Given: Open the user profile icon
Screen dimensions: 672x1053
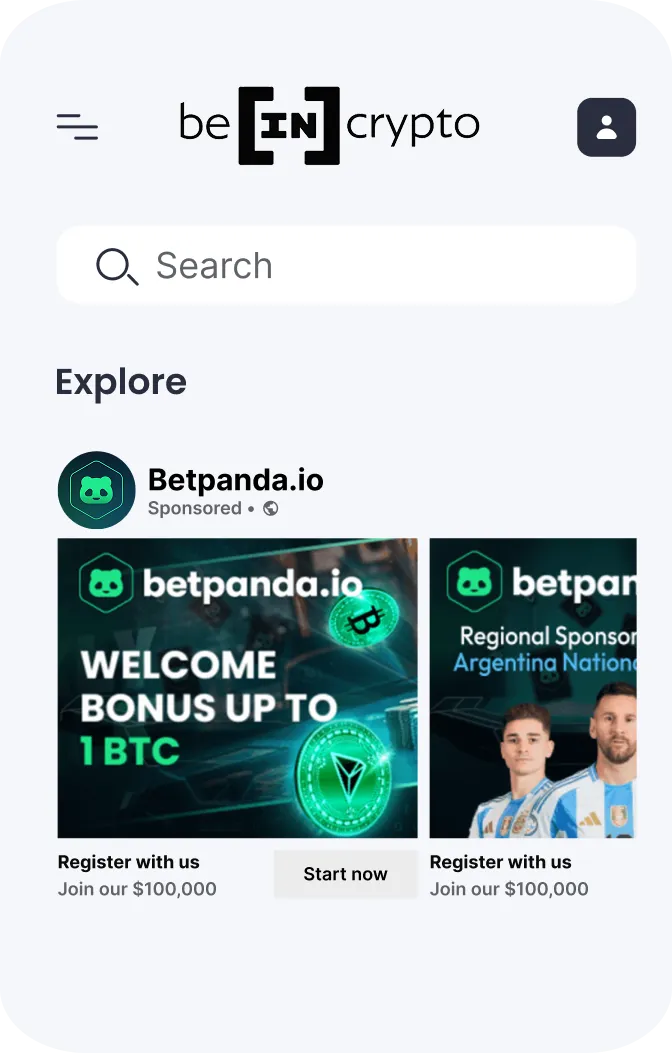Looking at the screenshot, I should [606, 127].
